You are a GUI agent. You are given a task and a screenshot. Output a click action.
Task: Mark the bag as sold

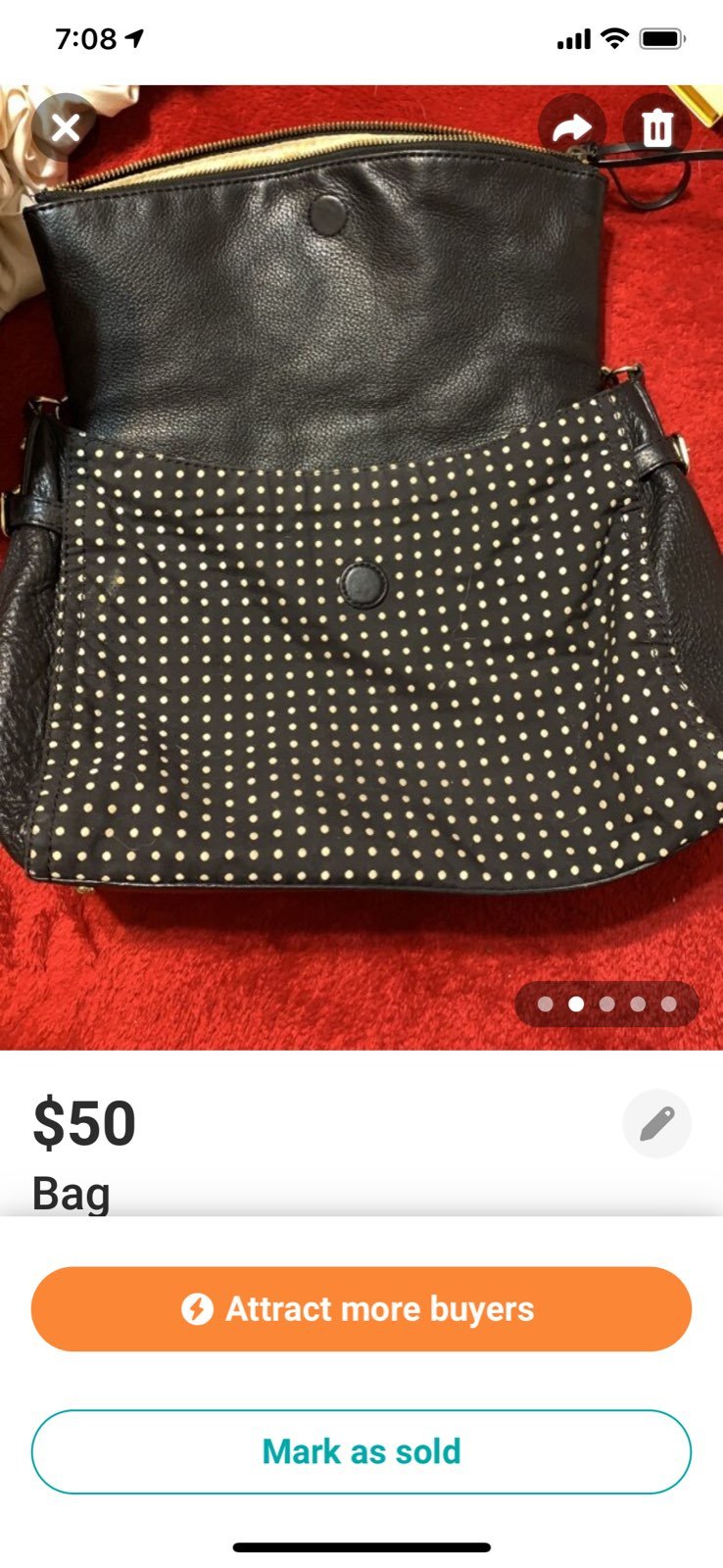pos(361,1451)
